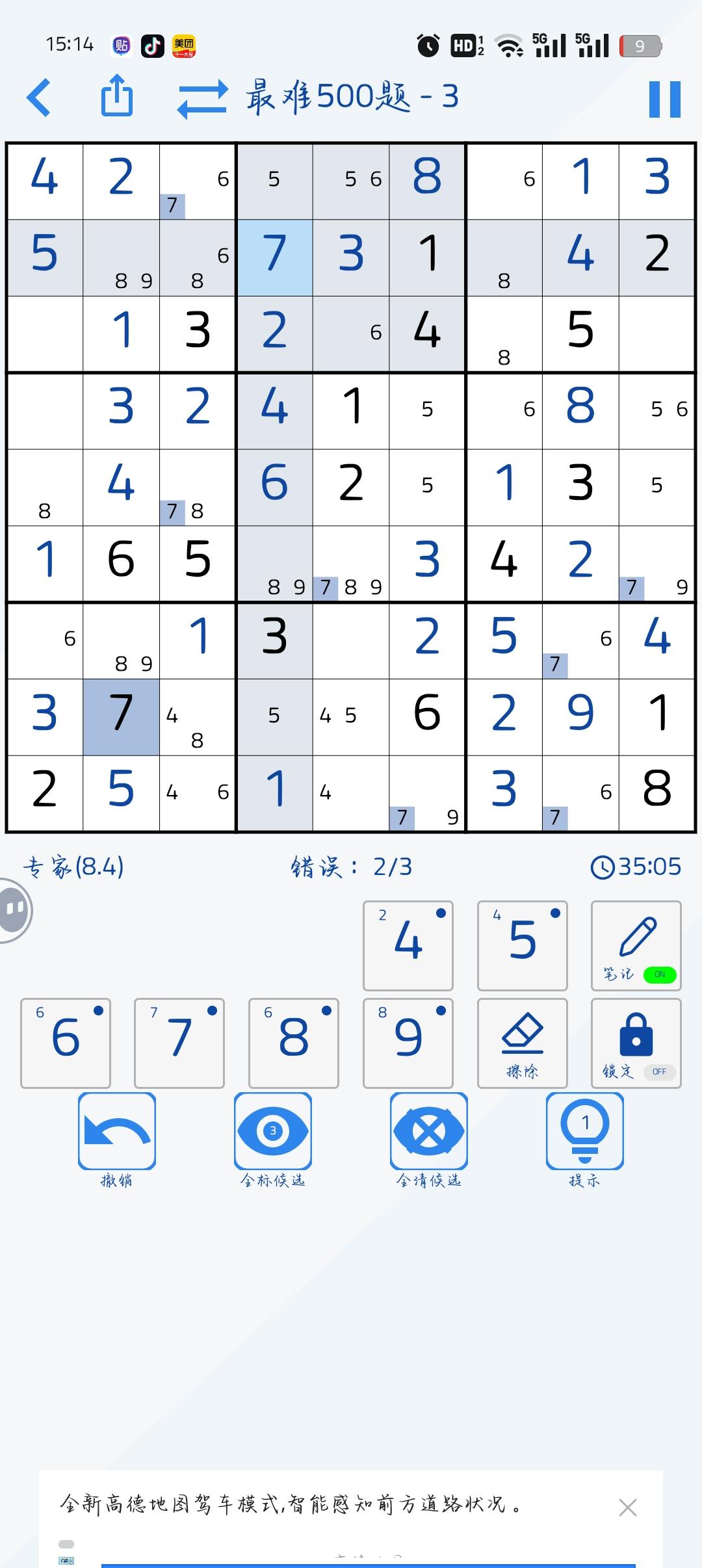The height and width of the screenshot is (1568, 702).
Task: Select number 4 on the keypad
Action: pyautogui.click(x=408, y=945)
